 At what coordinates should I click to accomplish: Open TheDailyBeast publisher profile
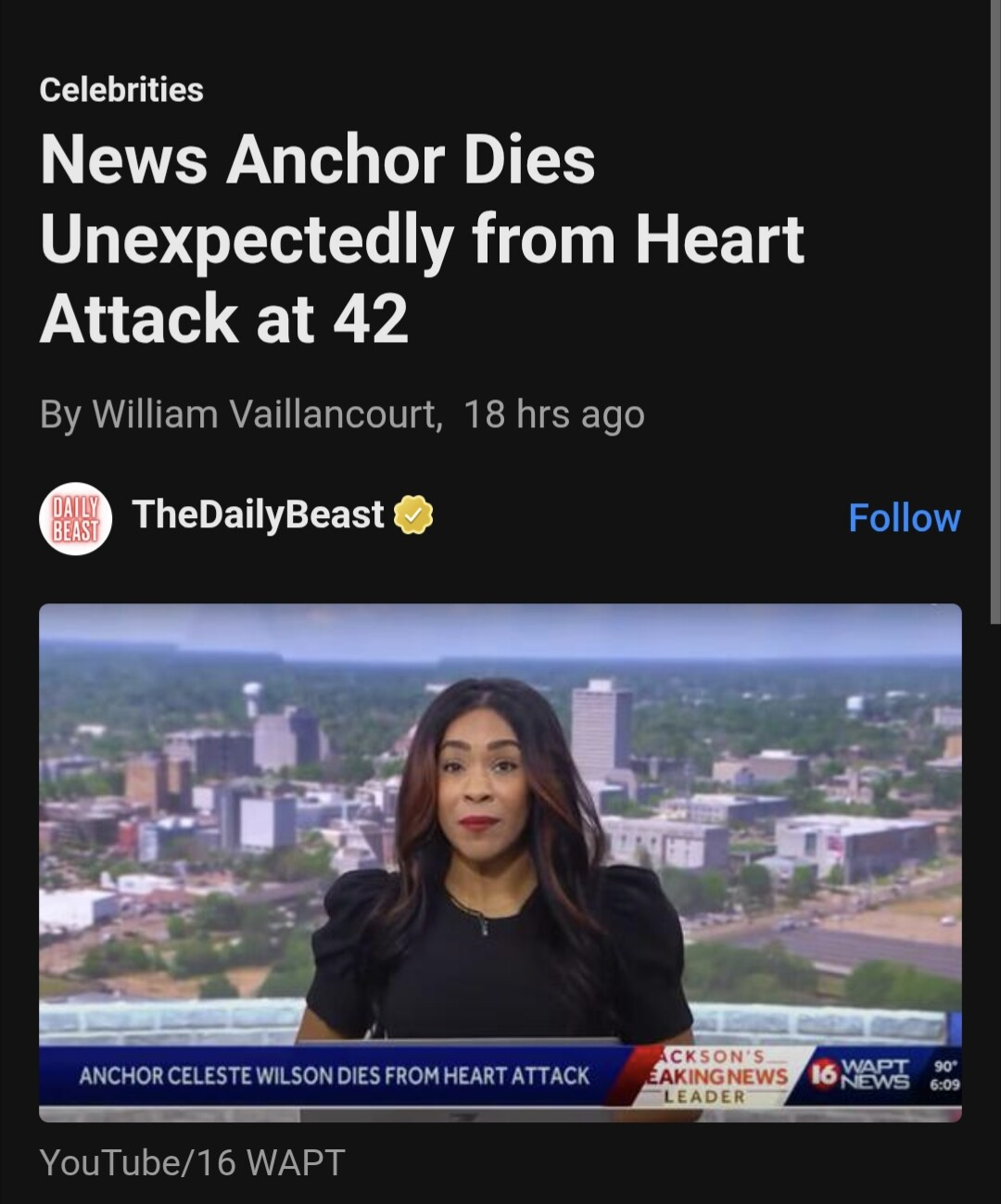point(258,515)
